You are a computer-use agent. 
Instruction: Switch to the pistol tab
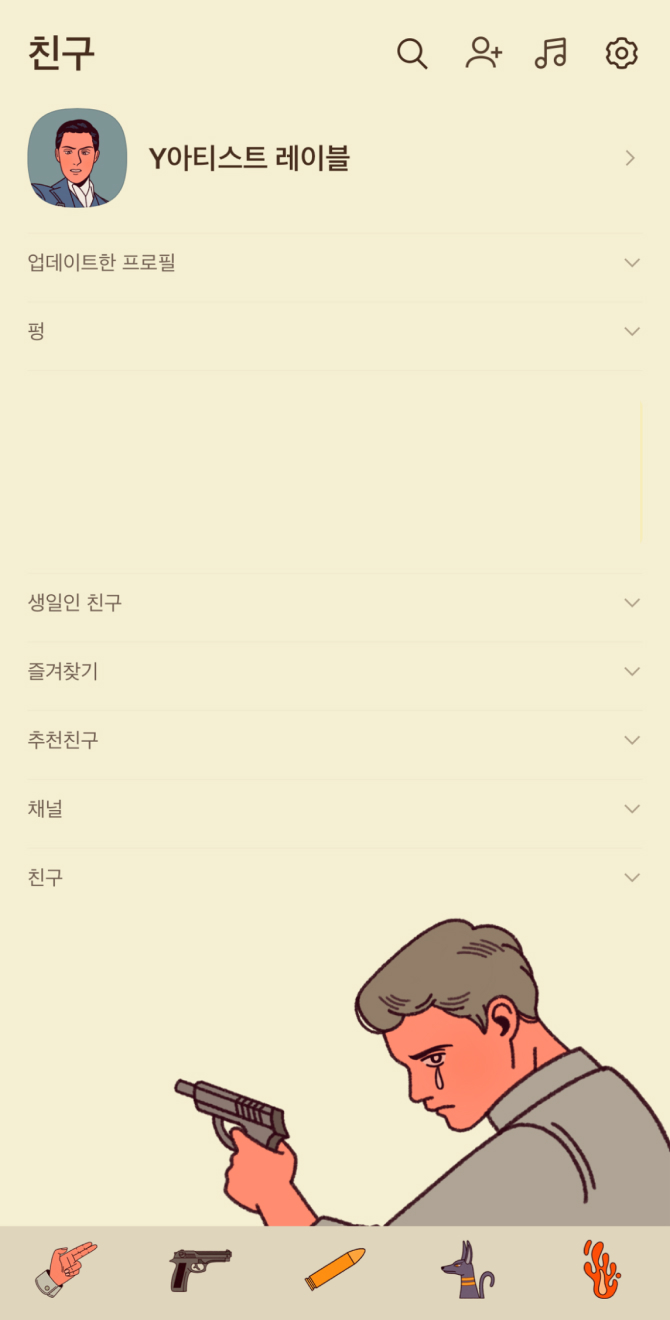tap(200, 1270)
